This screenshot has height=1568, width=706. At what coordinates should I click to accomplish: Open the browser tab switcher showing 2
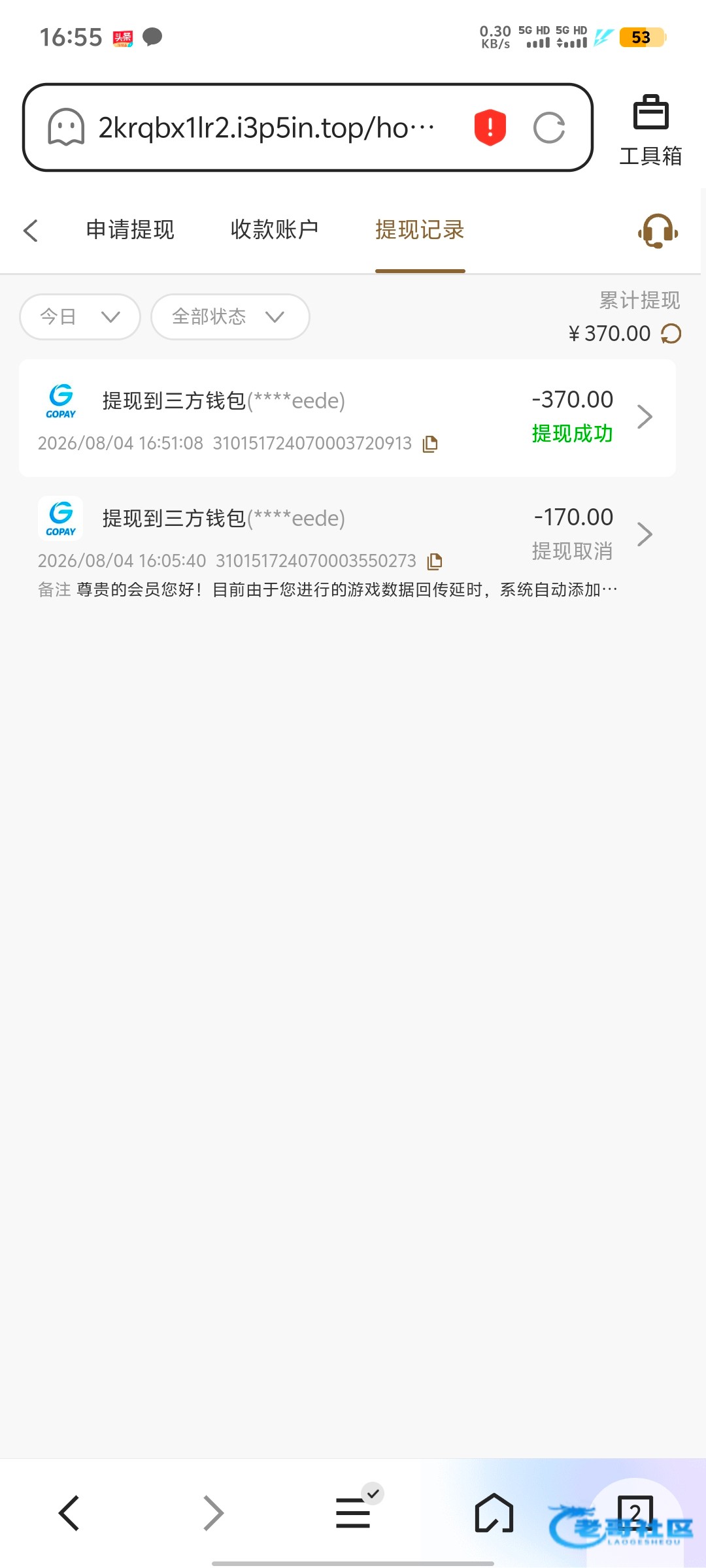635,1512
